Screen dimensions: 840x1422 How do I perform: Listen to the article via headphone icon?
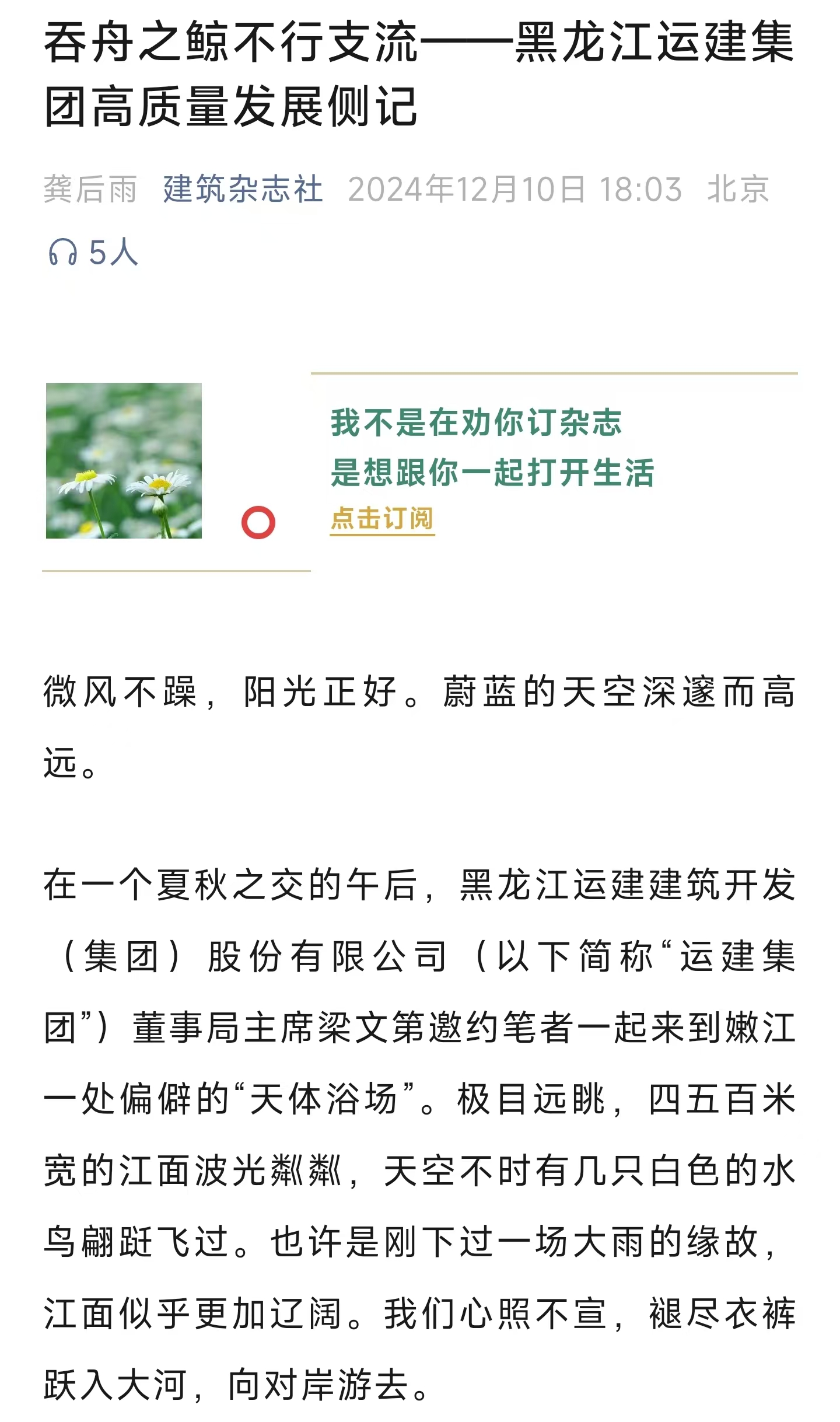63,253
